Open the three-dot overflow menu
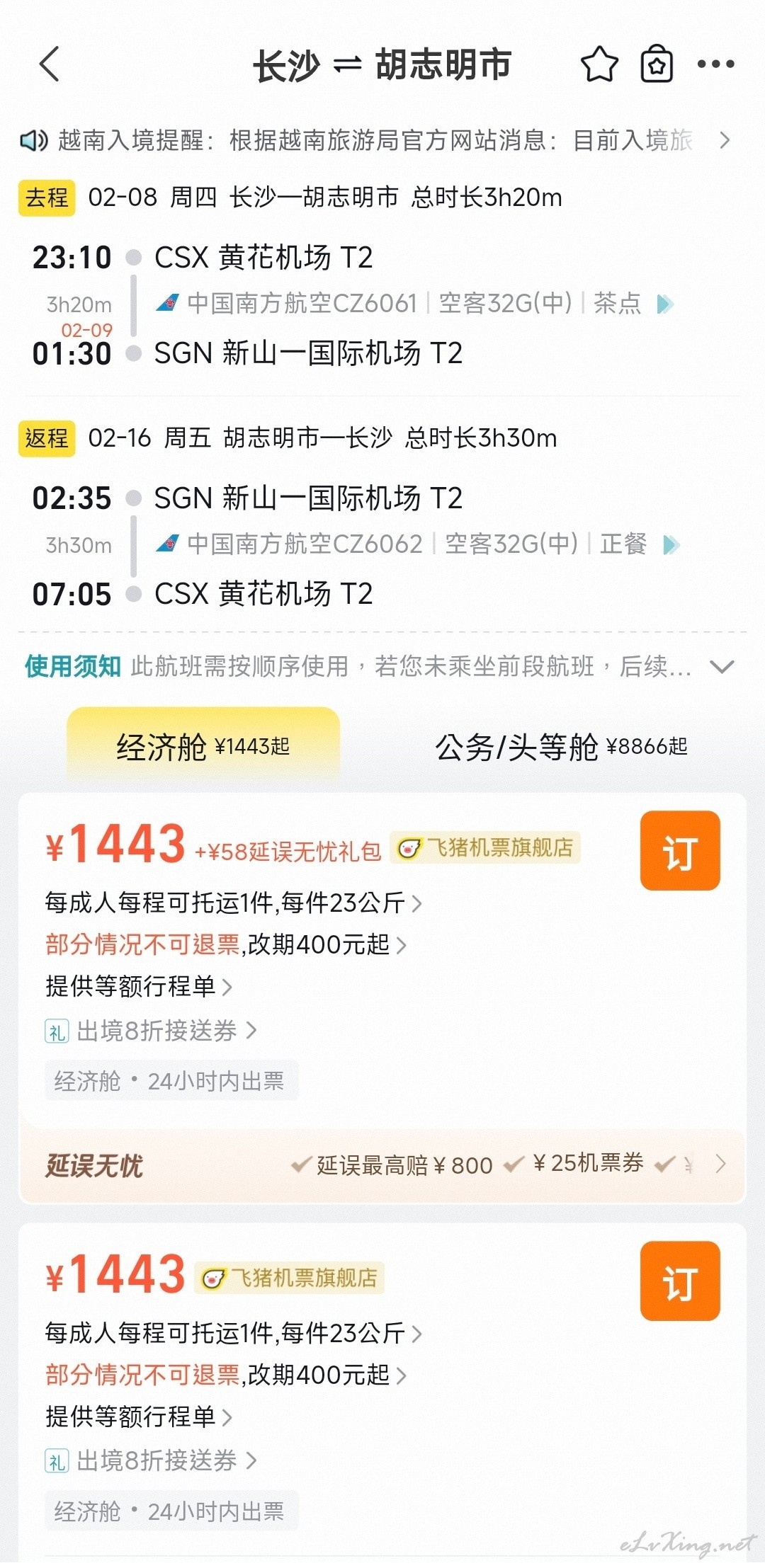The width and height of the screenshot is (765, 1568). [715, 64]
